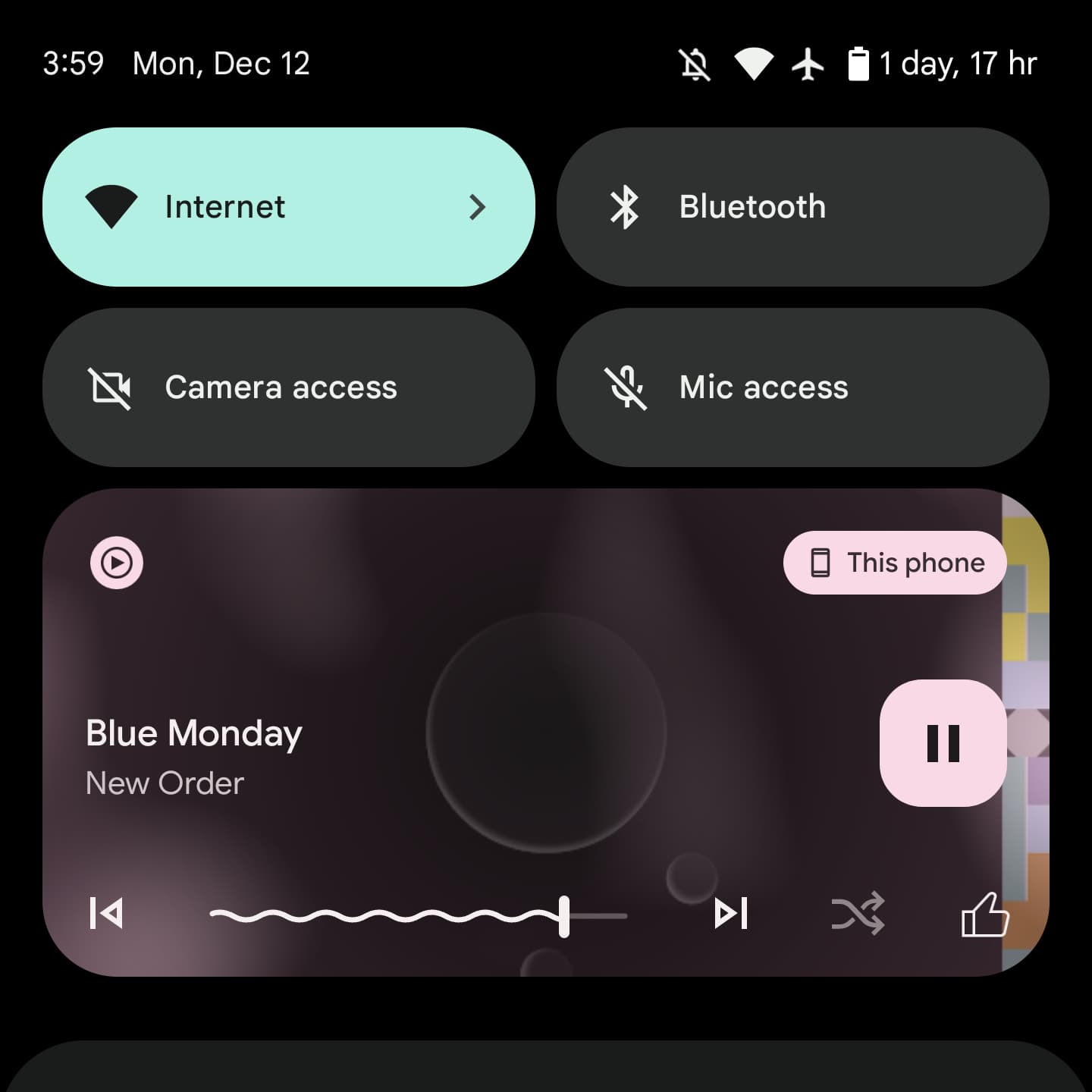This screenshot has width=1092, height=1092.
Task: Tap the wavy playback seek bar
Action: coord(417,916)
